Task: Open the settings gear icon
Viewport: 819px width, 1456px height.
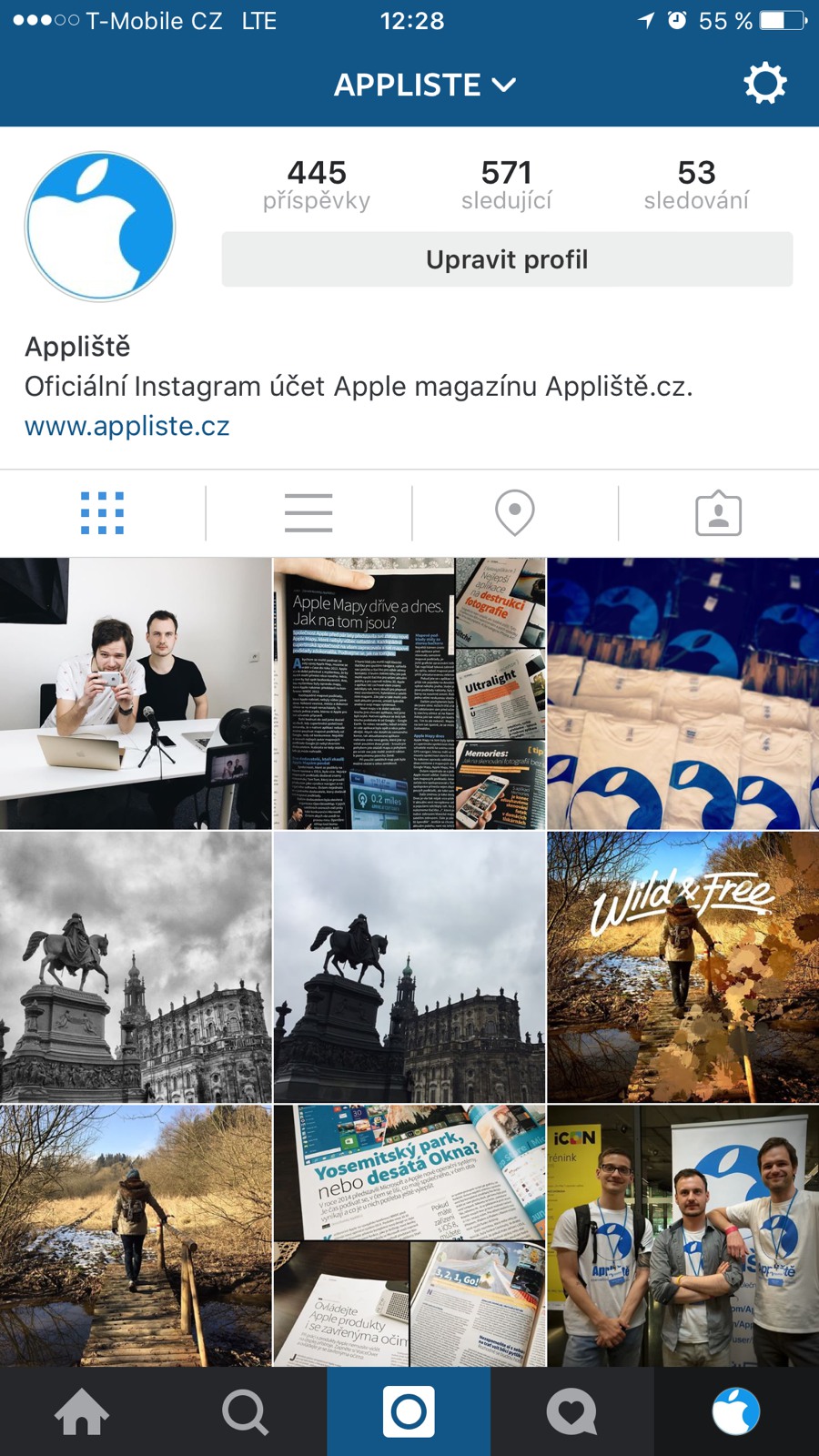Action: pyautogui.click(x=764, y=84)
